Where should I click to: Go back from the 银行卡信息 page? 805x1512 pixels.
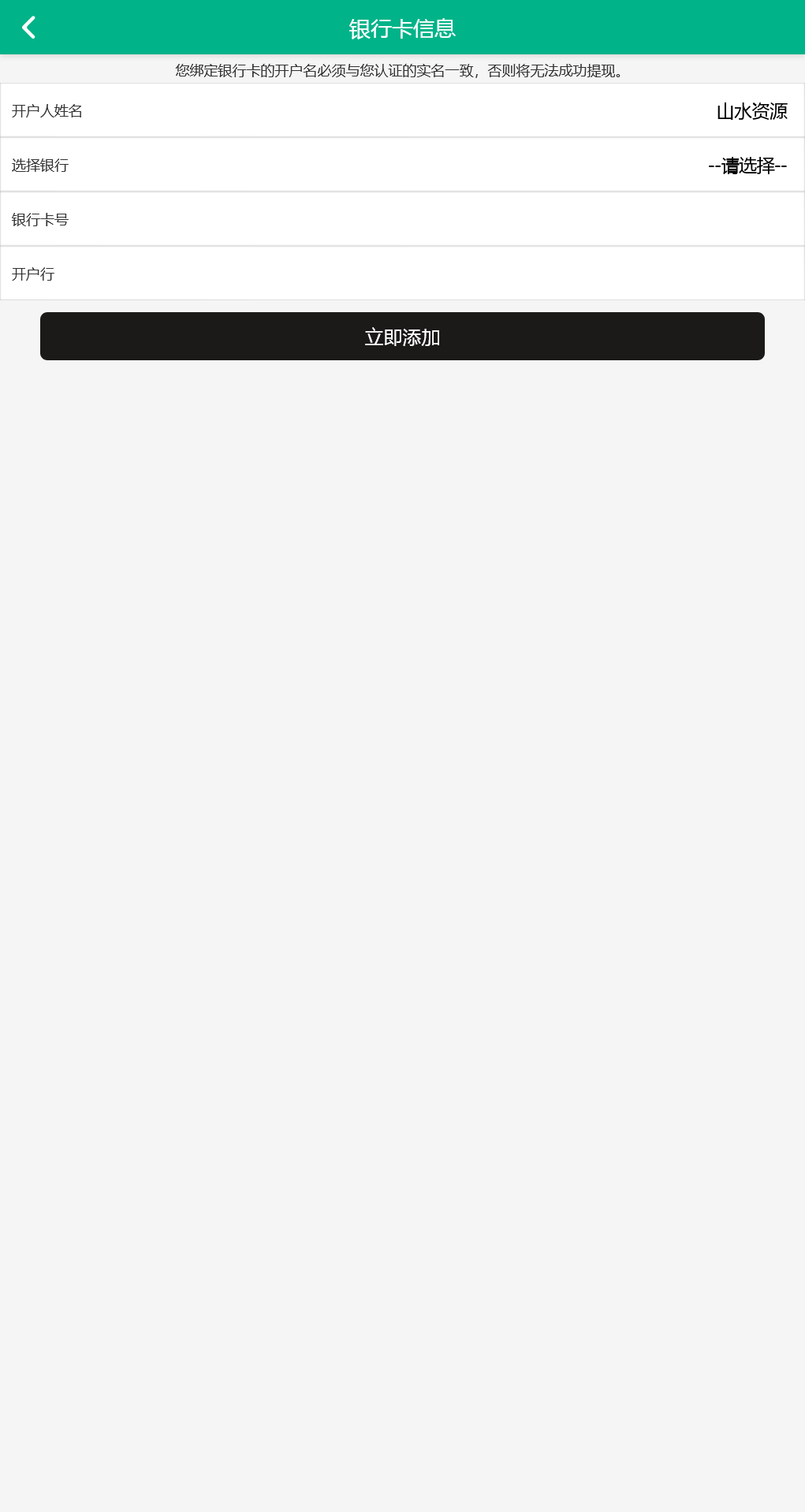pyautogui.click(x=29, y=28)
